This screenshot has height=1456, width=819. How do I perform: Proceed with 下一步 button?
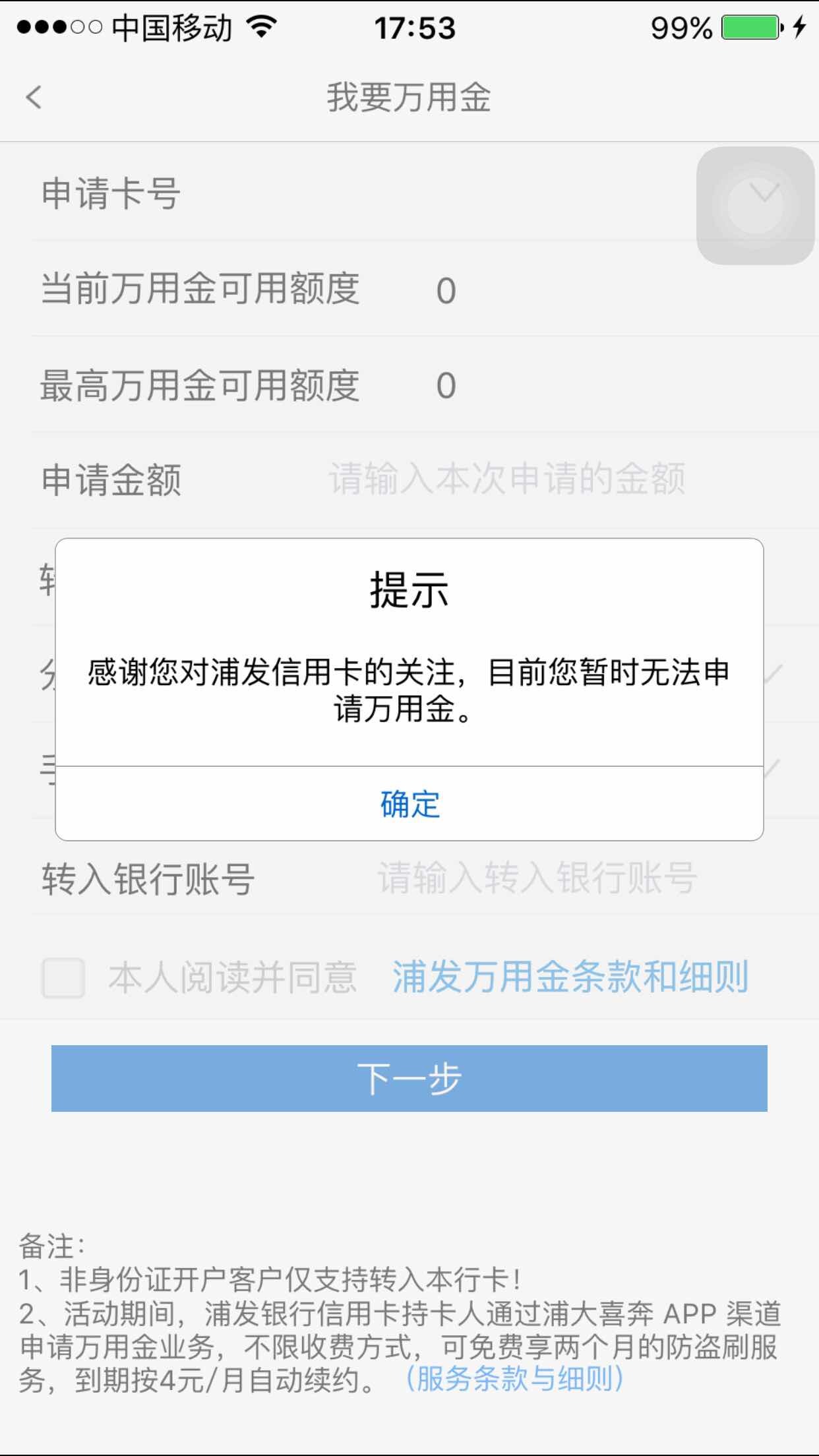[x=409, y=1078]
